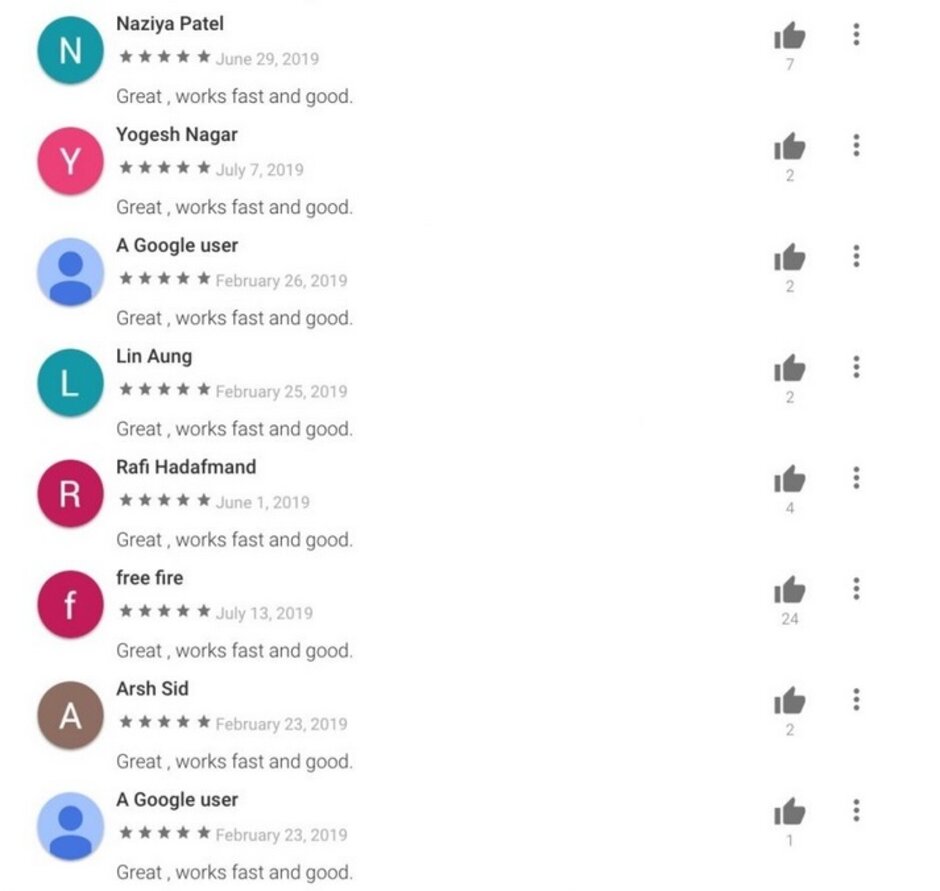Mark Arsh Sid's review as helpful
This screenshot has width=940, height=891.
click(x=789, y=702)
